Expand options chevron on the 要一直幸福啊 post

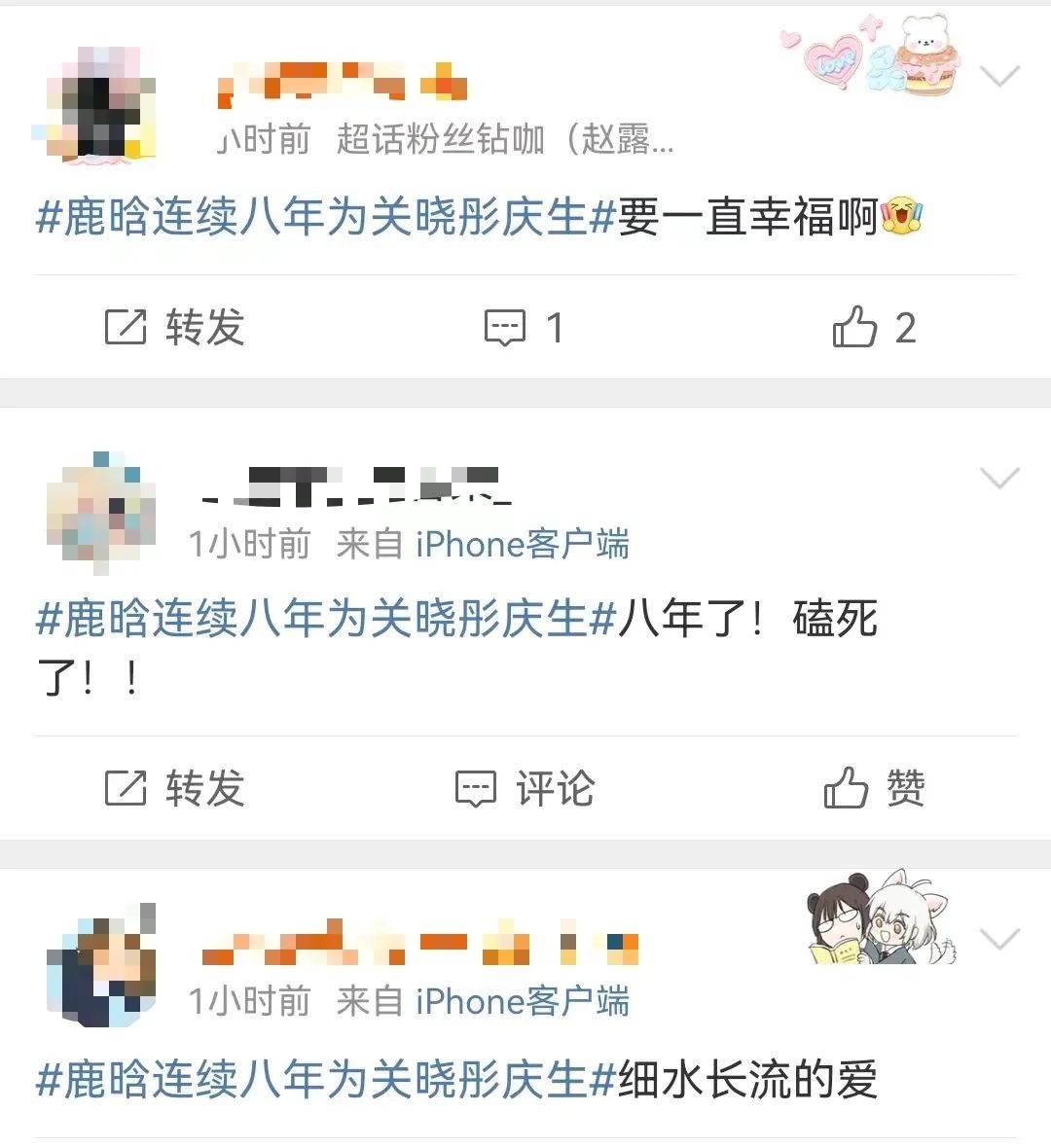[x=999, y=75]
